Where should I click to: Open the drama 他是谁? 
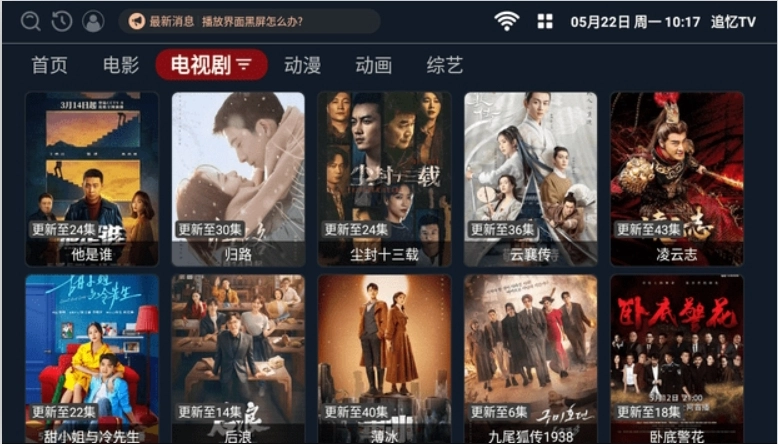tap(92, 178)
